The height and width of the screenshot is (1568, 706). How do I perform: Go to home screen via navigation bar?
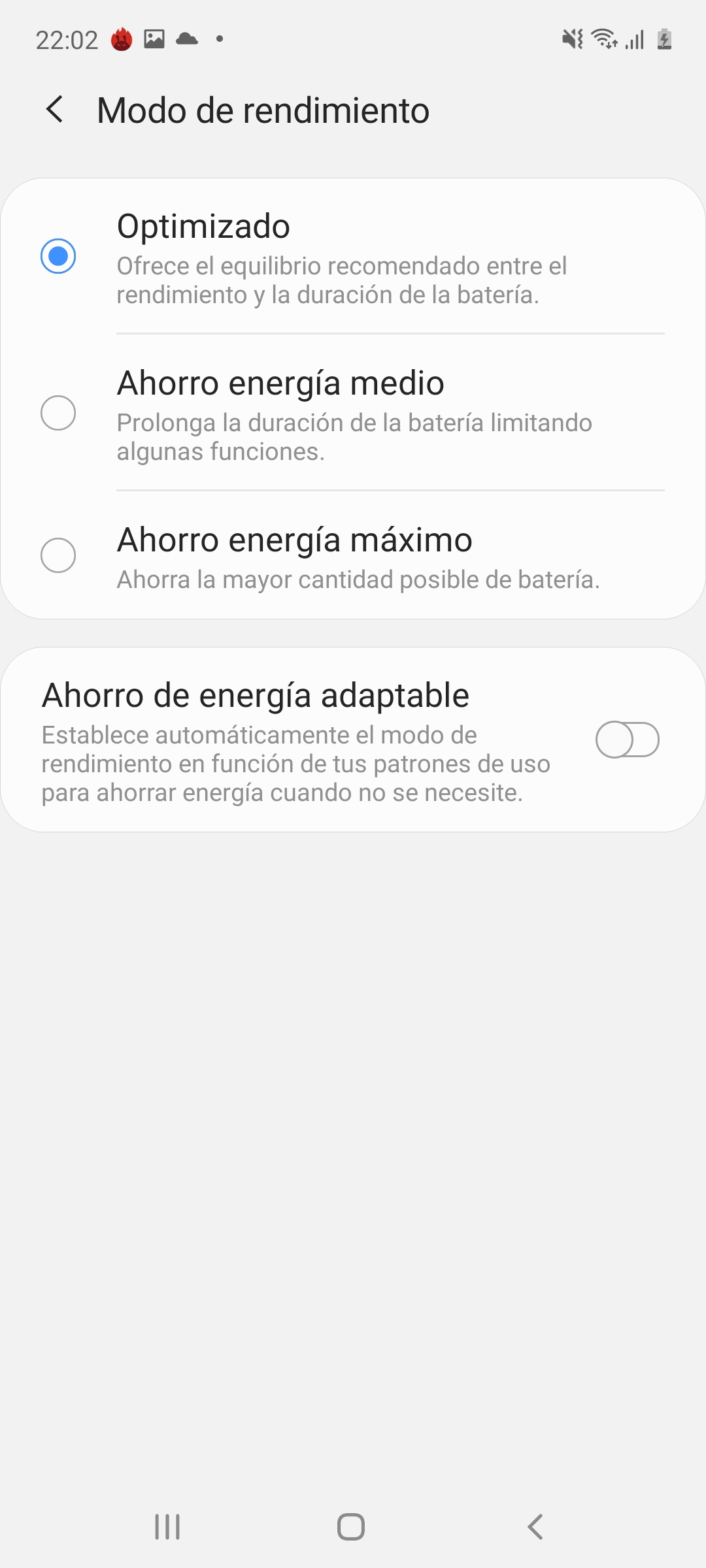(x=351, y=1527)
